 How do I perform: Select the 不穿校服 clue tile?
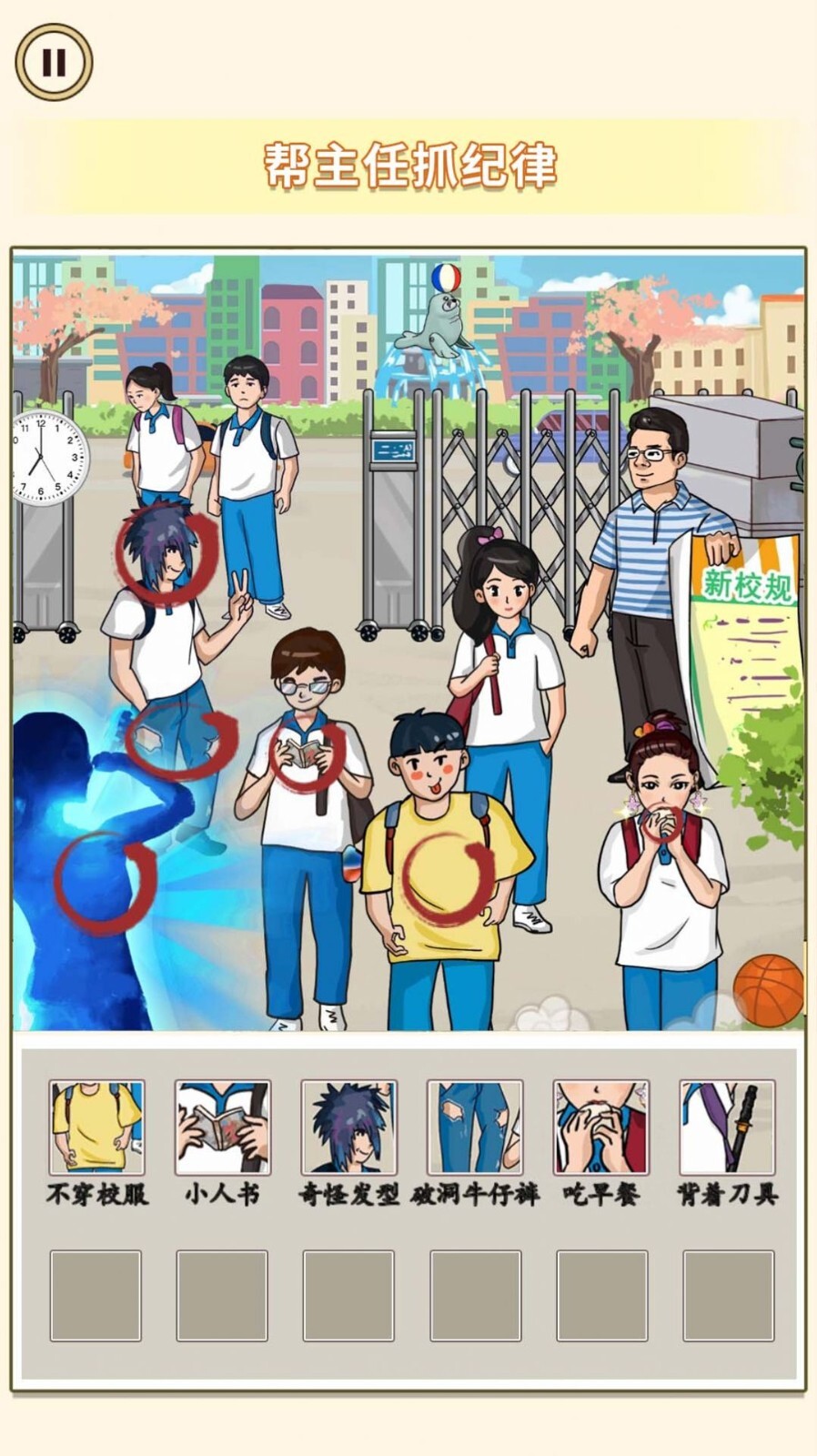point(96,1127)
